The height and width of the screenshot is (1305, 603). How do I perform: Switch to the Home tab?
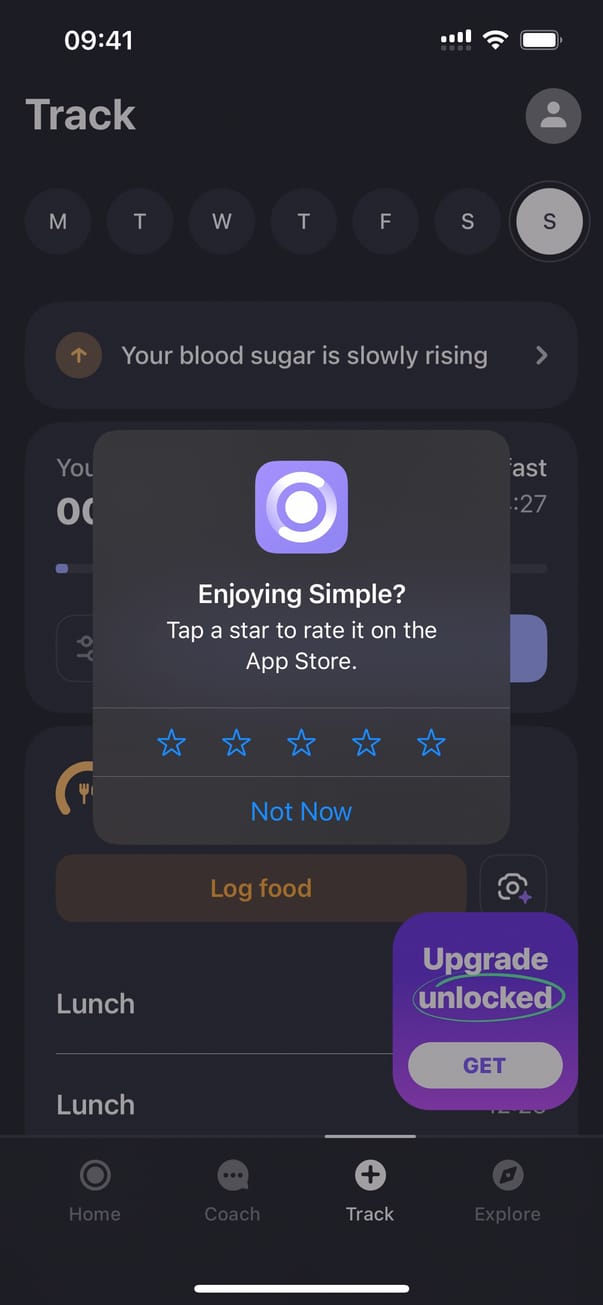pyautogui.click(x=95, y=1192)
